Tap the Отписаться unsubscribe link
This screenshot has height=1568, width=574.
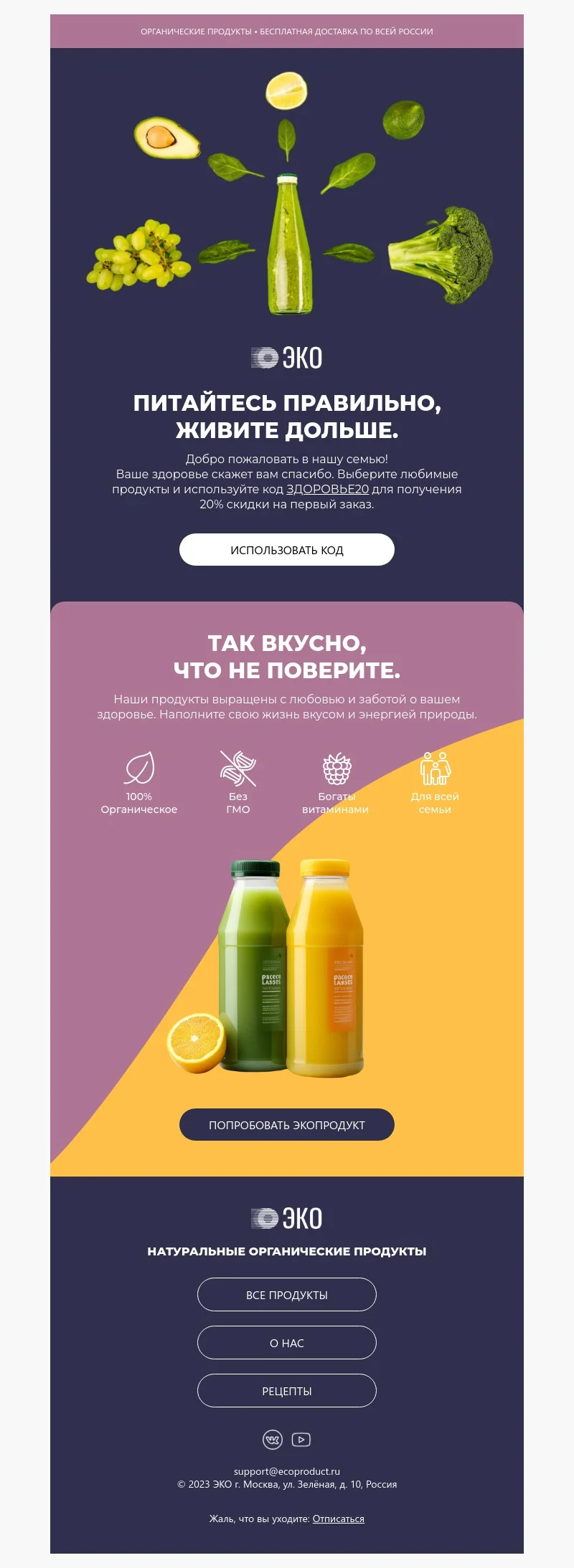click(x=338, y=1519)
